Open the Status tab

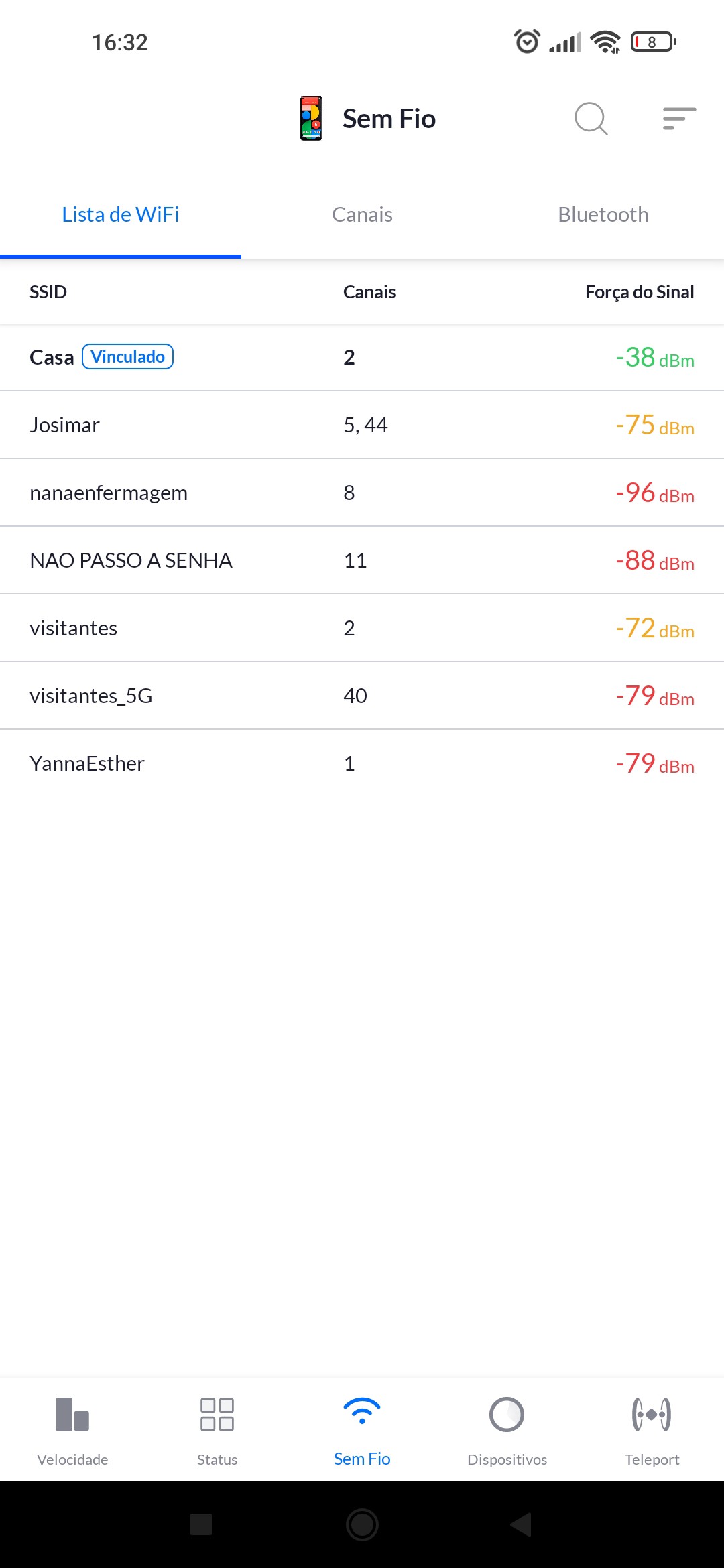pos(217,1431)
